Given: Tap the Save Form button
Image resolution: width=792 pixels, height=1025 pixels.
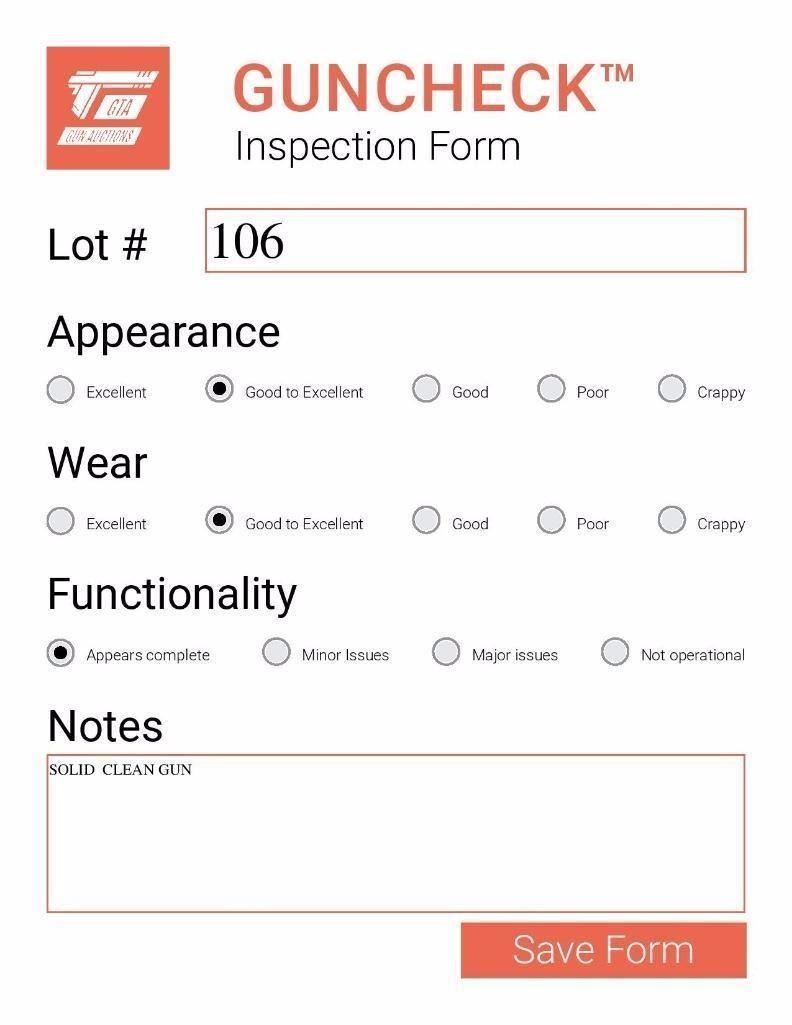Looking at the screenshot, I should click(603, 950).
